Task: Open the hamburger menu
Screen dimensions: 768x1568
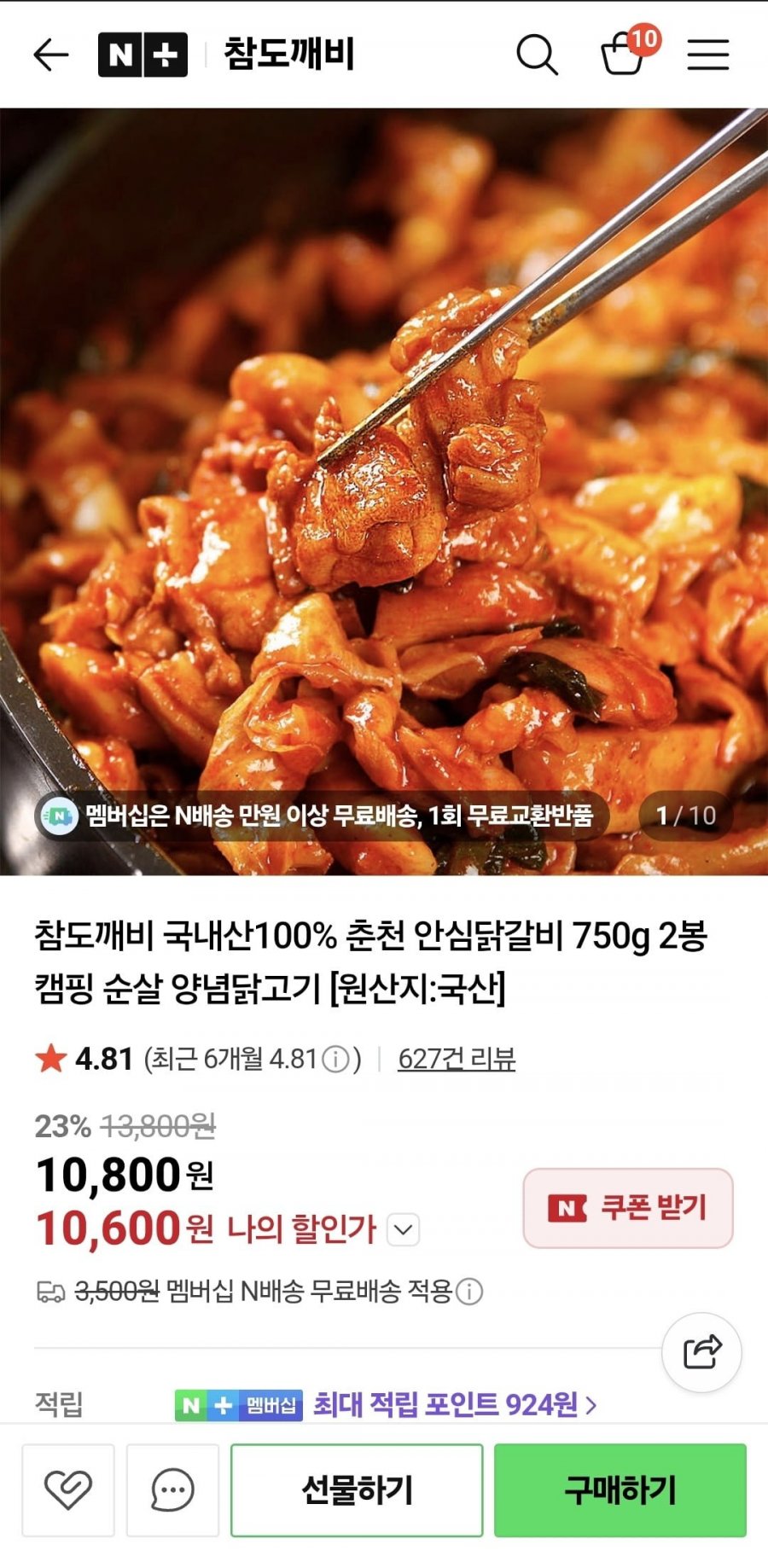Action: (x=708, y=55)
